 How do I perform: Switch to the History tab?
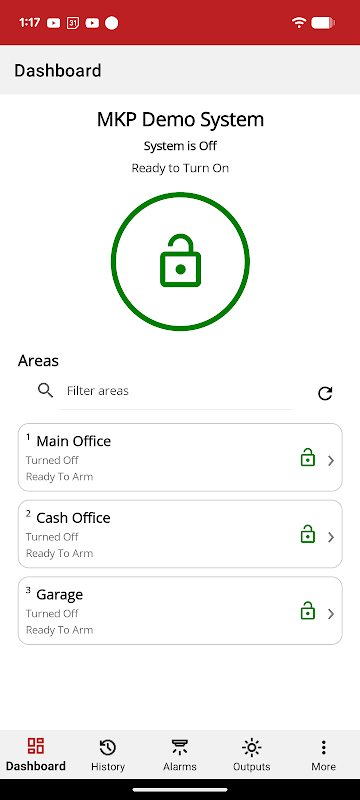(108, 755)
